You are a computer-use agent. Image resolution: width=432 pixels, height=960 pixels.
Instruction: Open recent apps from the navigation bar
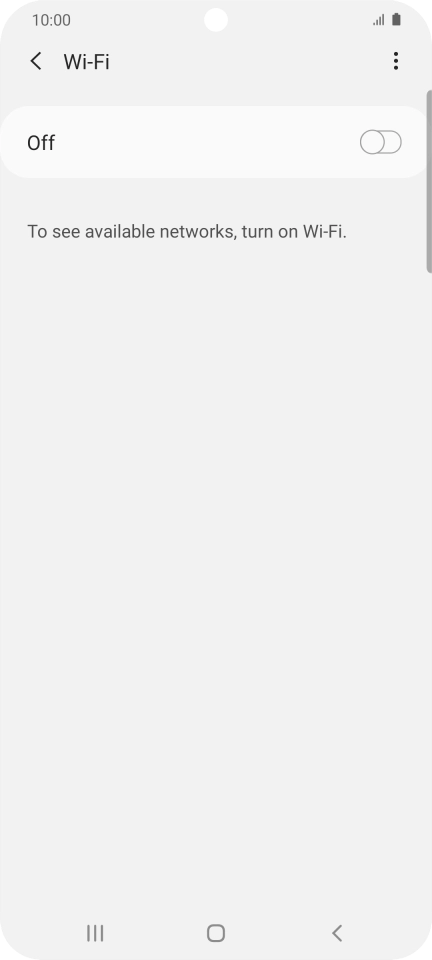click(x=95, y=933)
